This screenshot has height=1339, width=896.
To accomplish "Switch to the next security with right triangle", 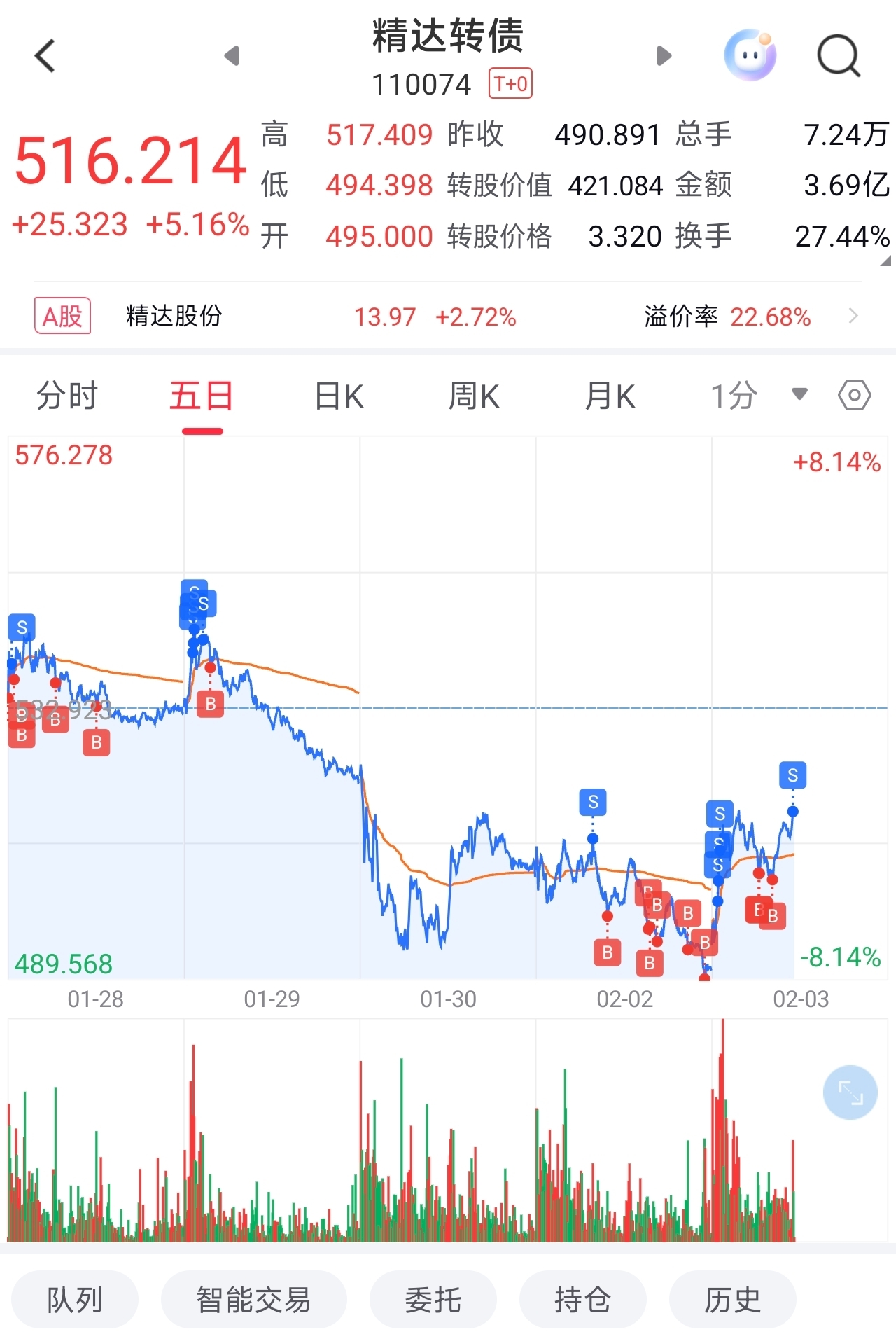I will tap(664, 56).
